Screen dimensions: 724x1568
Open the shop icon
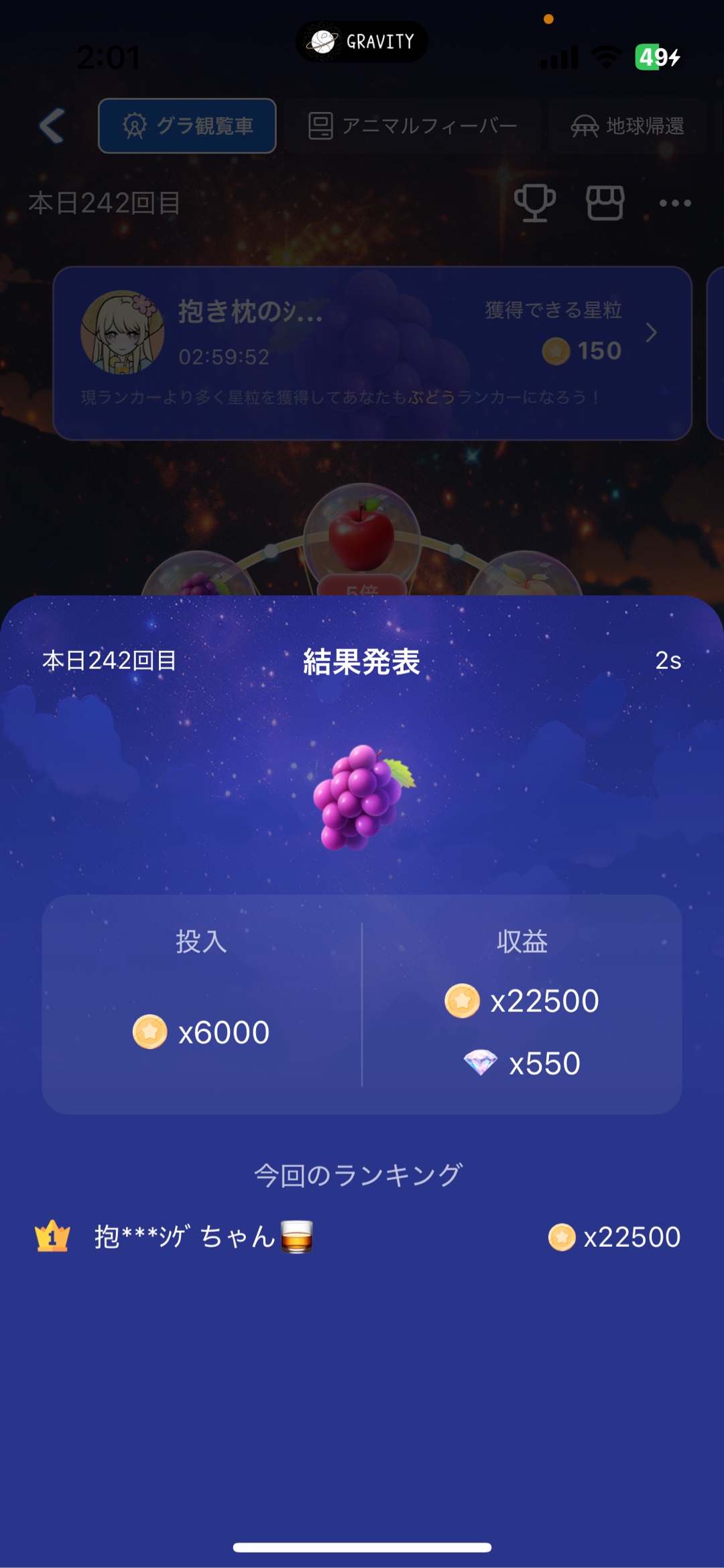(605, 202)
